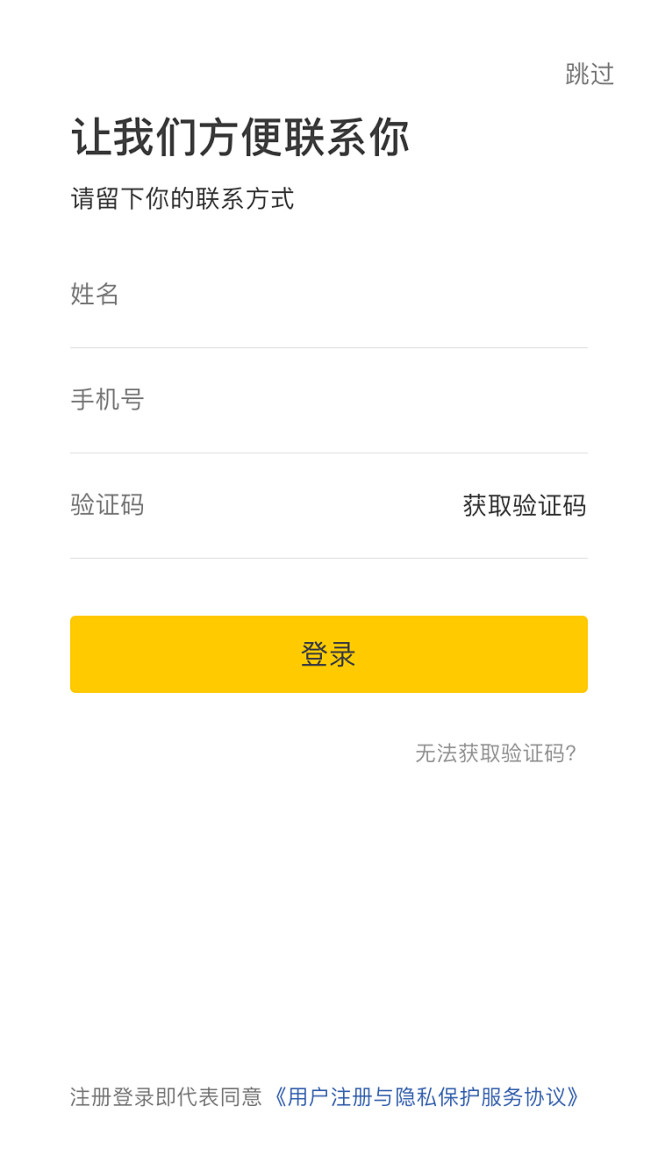Tap 跳过 to skip this step
Image resolution: width=658 pixels, height=1170 pixels.
pyautogui.click(x=589, y=74)
